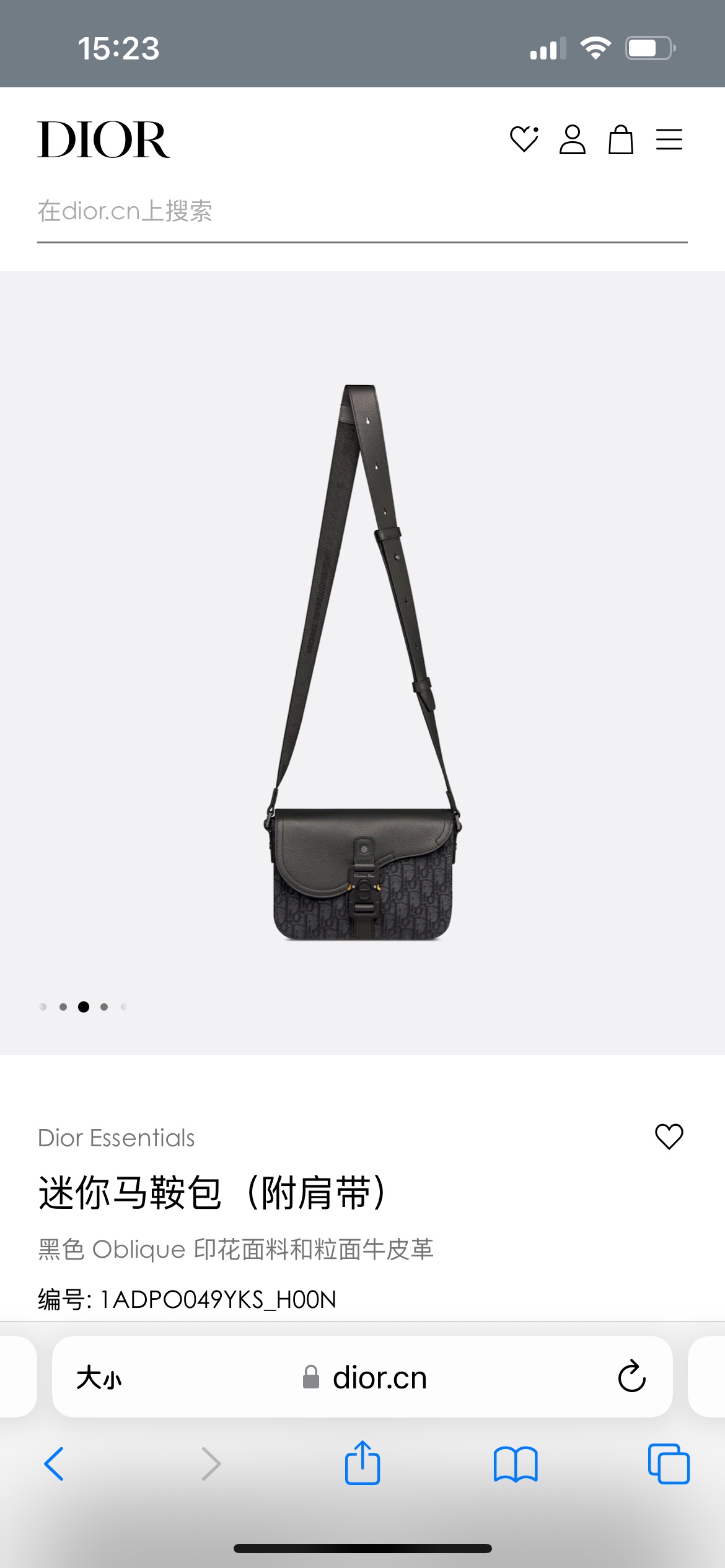Open the wishlist heart in header
725x1568 pixels.
click(x=524, y=139)
